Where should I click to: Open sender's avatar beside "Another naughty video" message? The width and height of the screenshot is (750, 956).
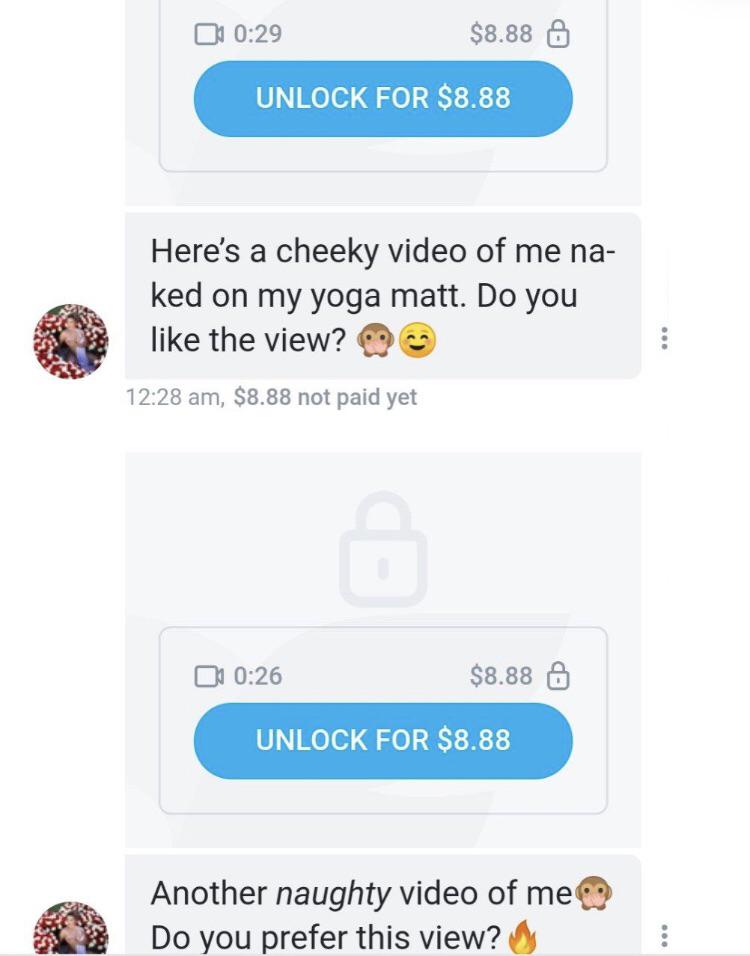click(x=71, y=932)
